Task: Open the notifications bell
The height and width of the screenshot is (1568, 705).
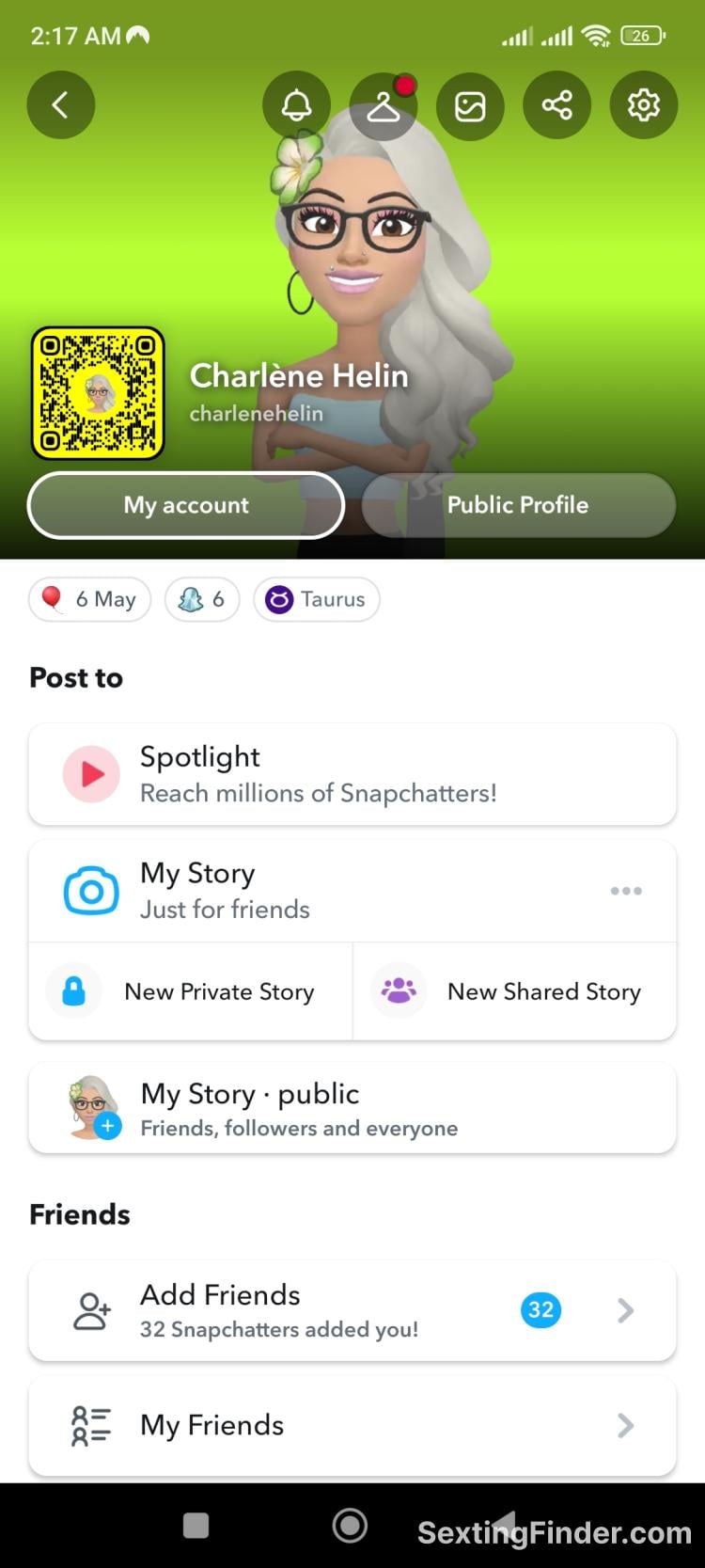Action: point(296,104)
